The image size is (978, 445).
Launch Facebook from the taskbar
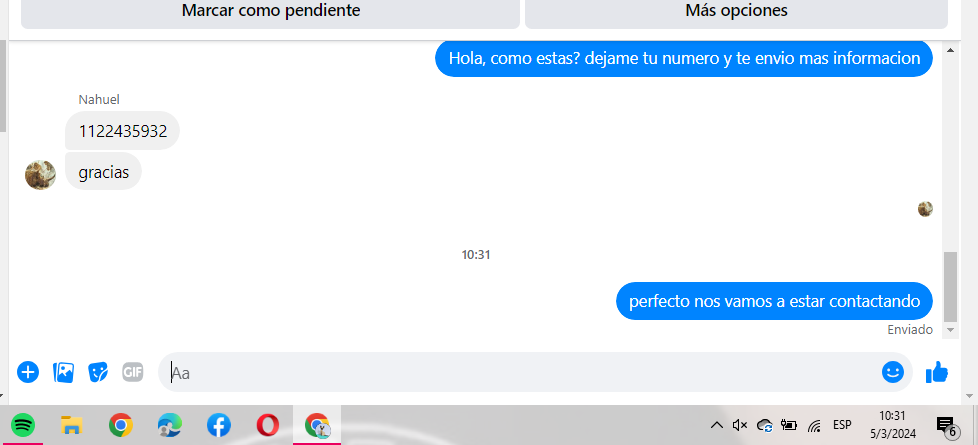click(x=218, y=425)
